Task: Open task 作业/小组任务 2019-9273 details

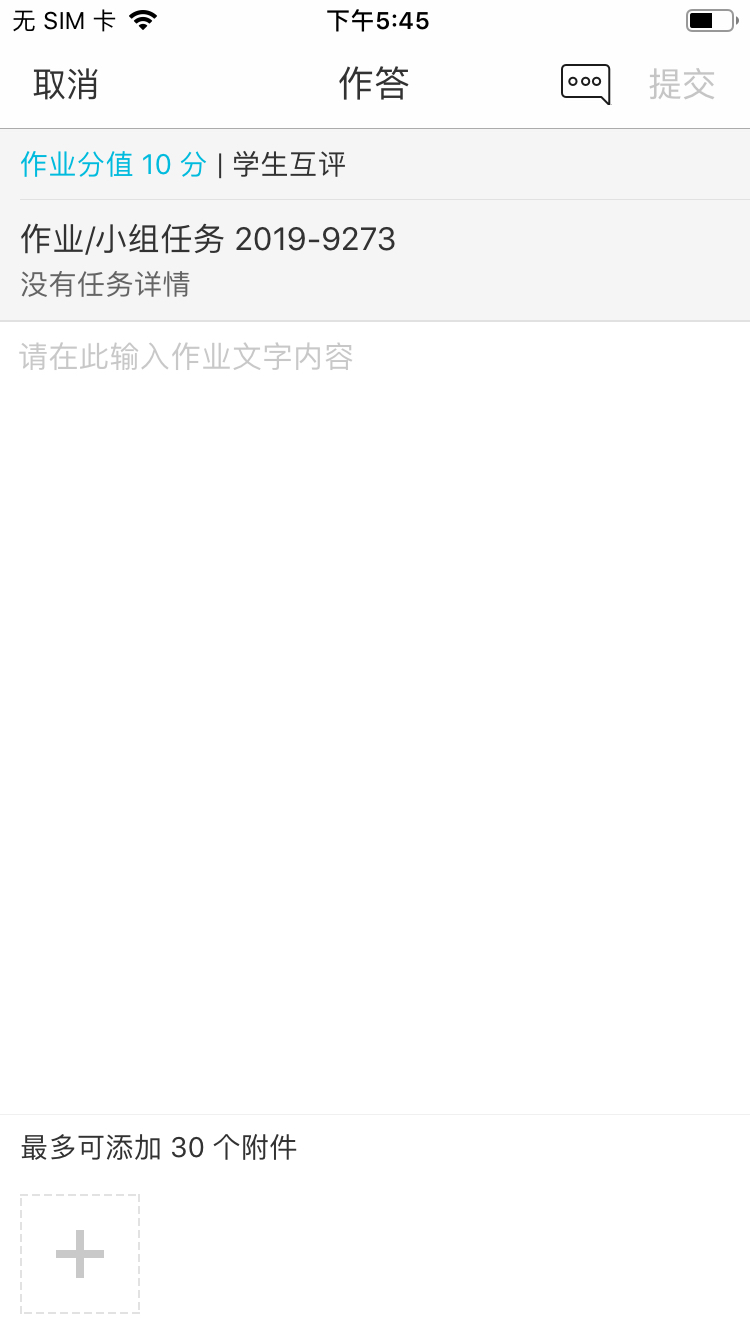Action: pos(208,259)
